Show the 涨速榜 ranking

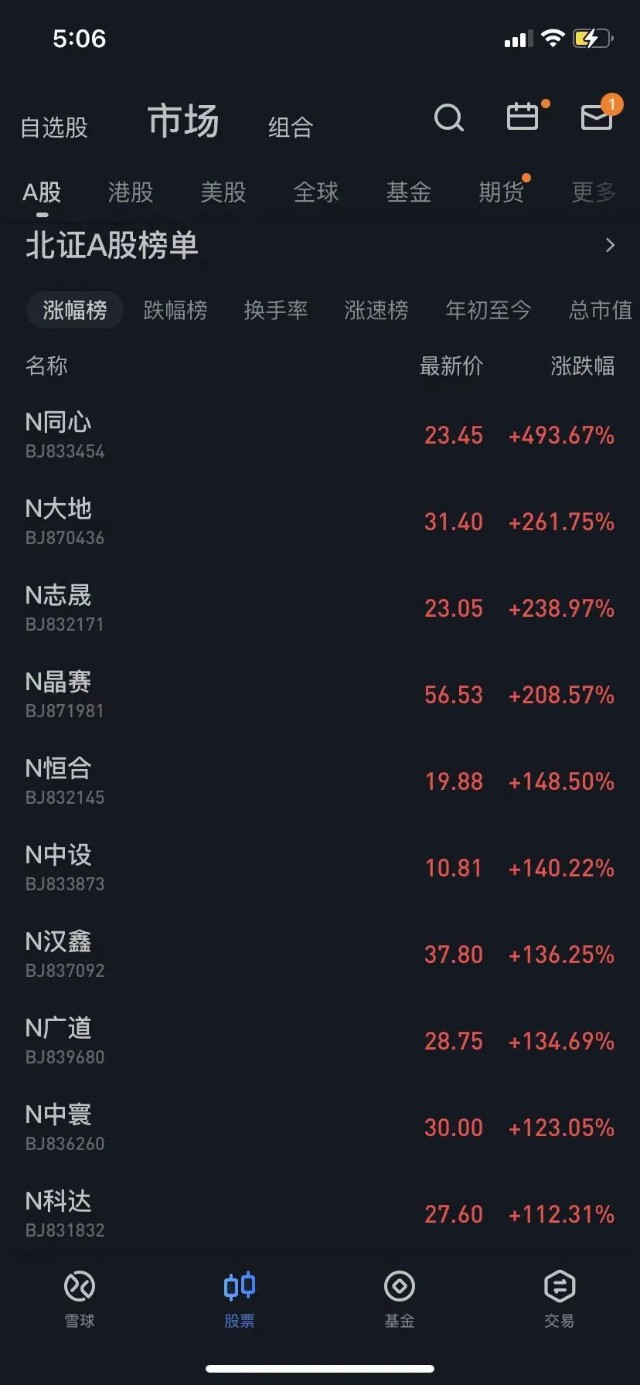tap(376, 310)
